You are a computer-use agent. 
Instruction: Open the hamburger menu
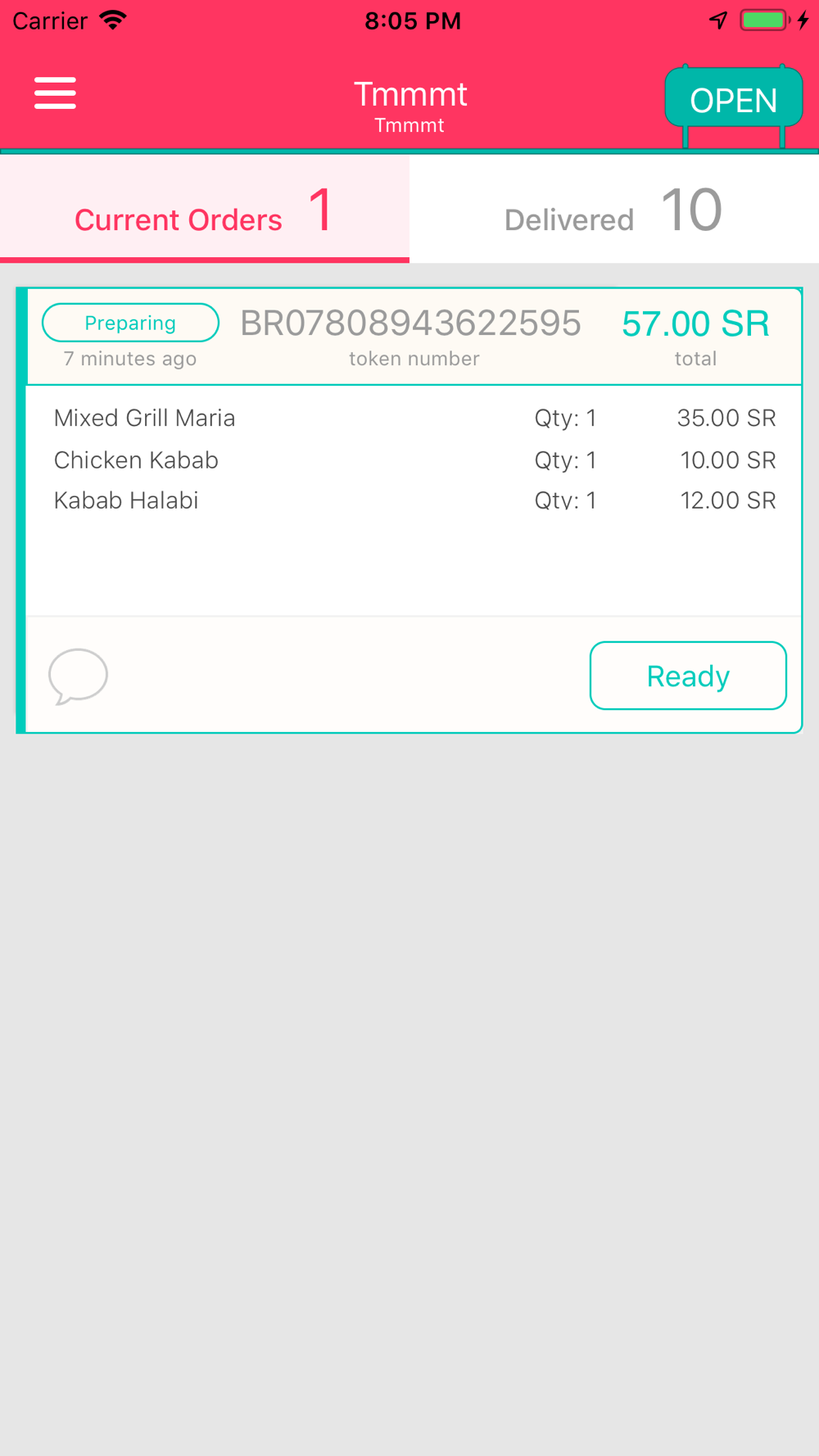tap(55, 93)
